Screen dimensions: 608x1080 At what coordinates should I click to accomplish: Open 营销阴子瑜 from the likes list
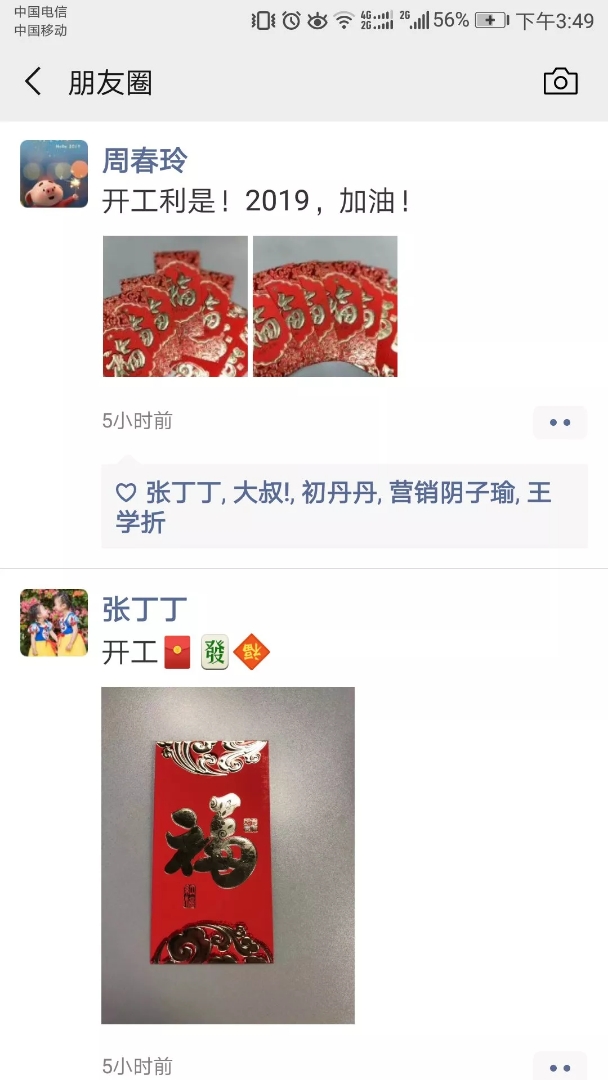click(452, 493)
